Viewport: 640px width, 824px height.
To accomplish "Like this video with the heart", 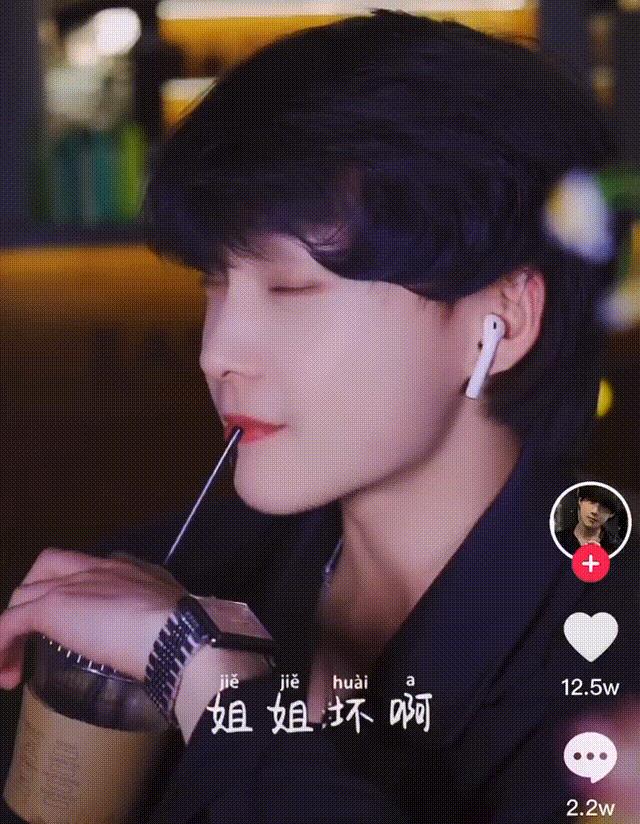I will tap(590, 638).
